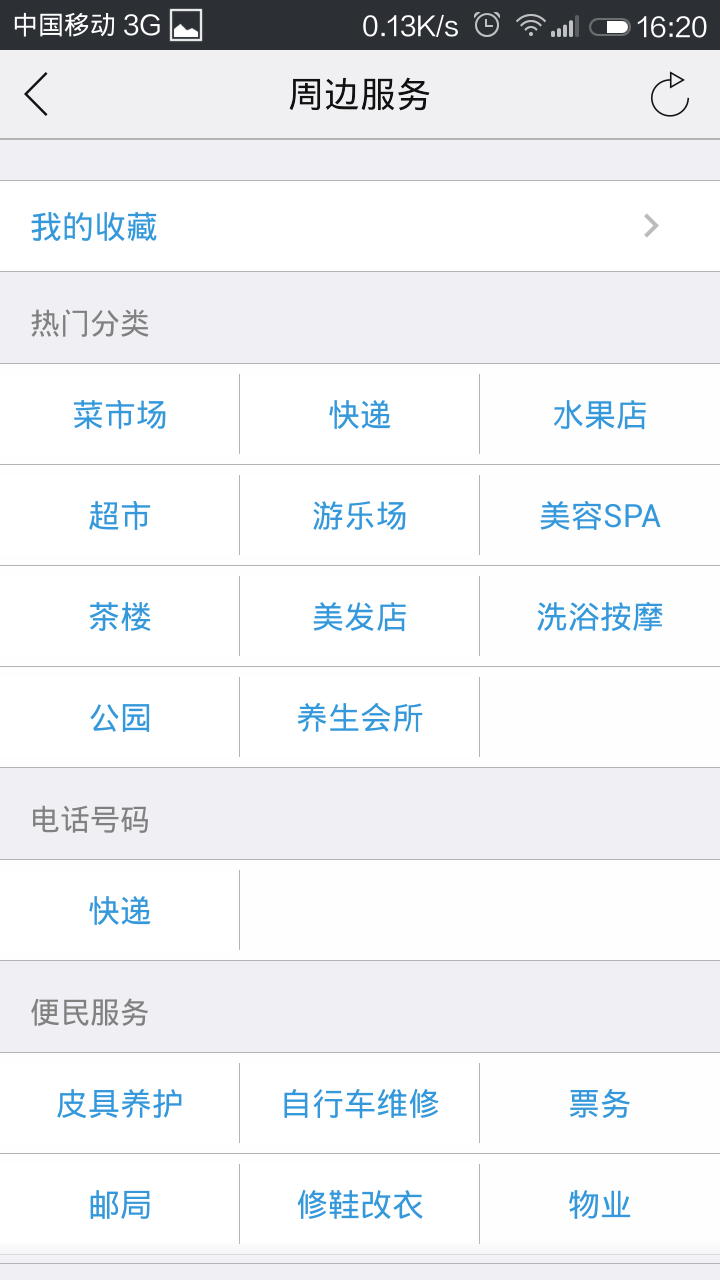
Task: Open 养生会所 category
Action: pos(360,718)
